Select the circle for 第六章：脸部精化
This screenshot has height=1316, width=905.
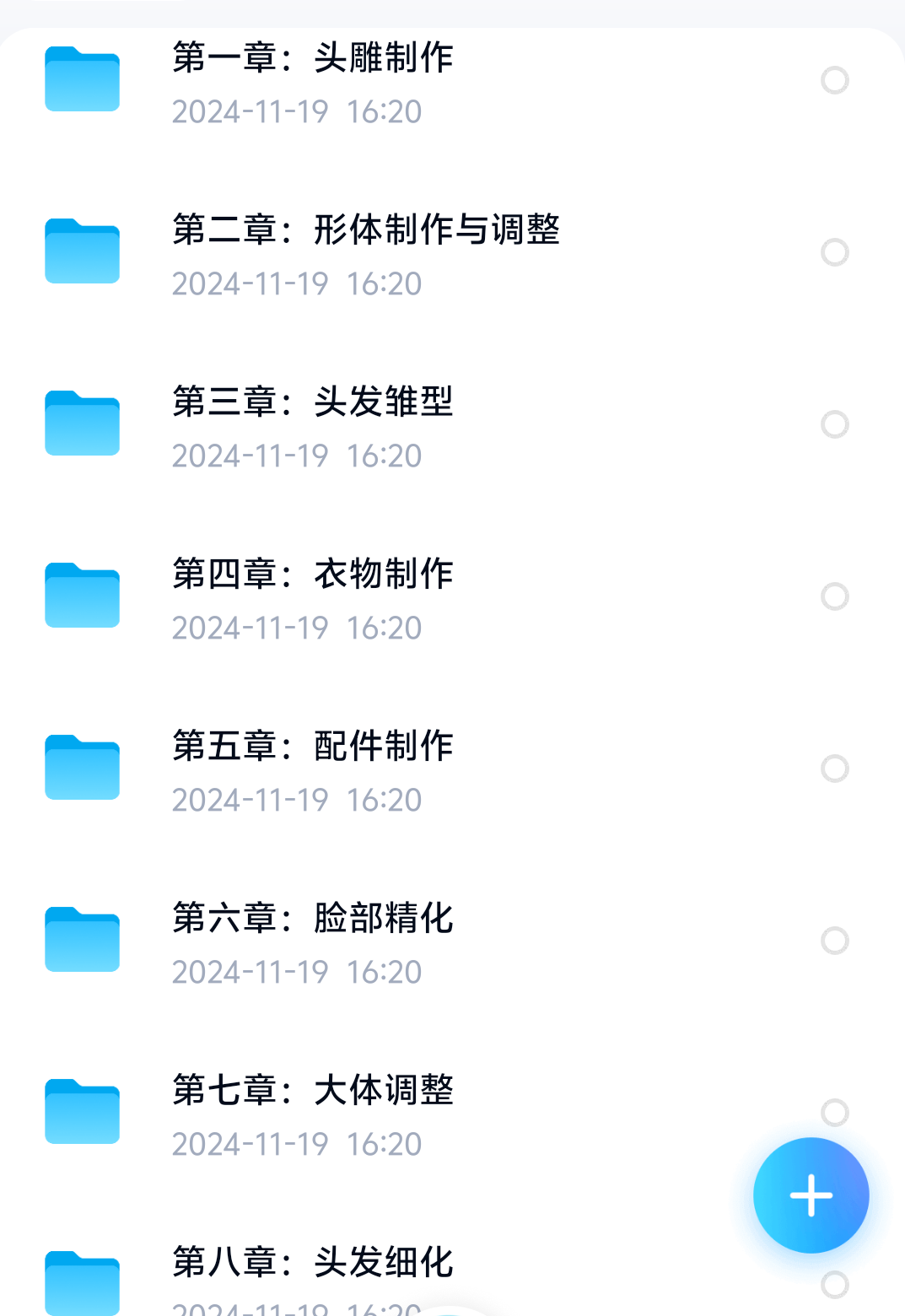click(x=835, y=941)
